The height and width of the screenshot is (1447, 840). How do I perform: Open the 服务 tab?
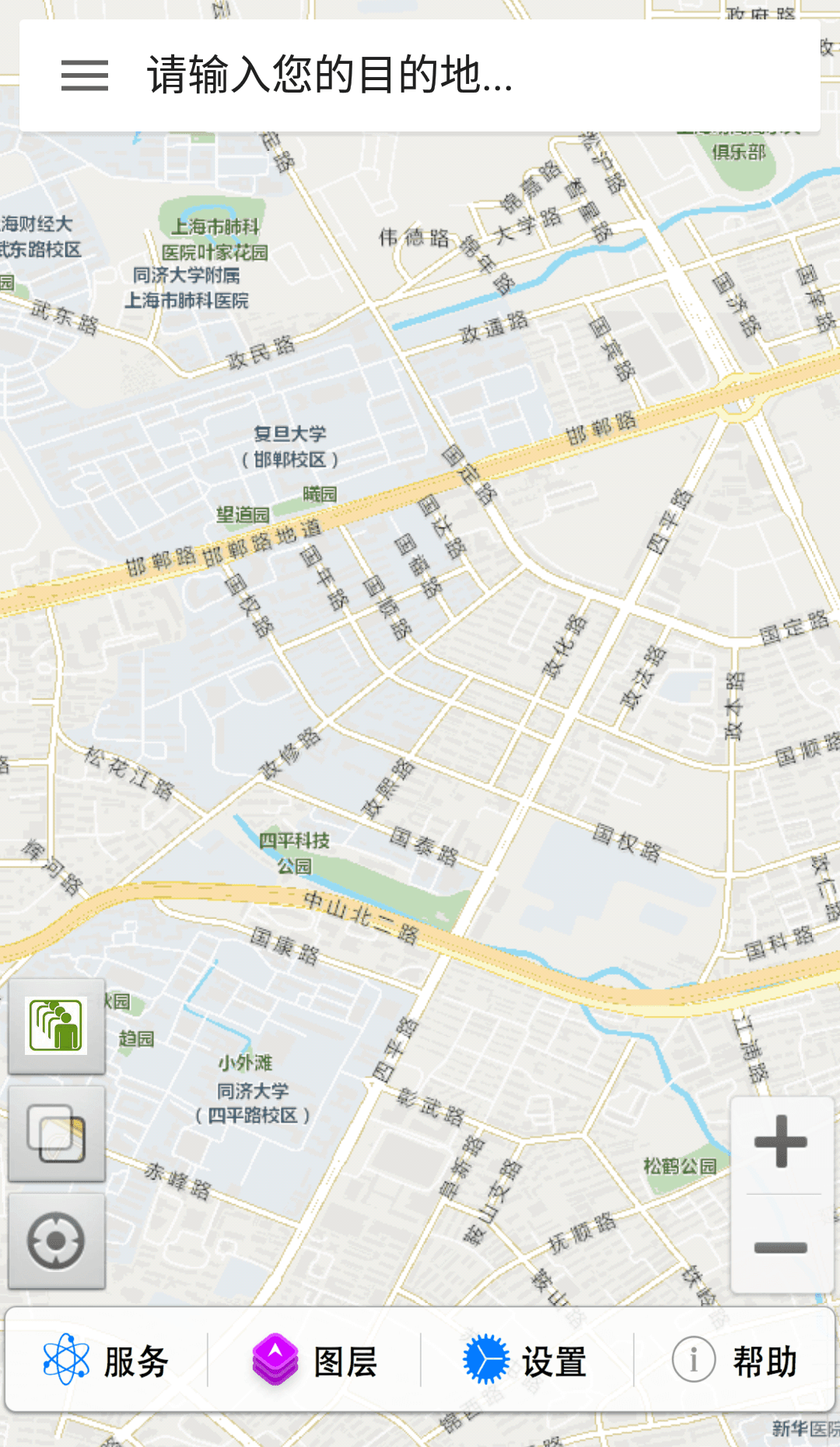tap(107, 1361)
